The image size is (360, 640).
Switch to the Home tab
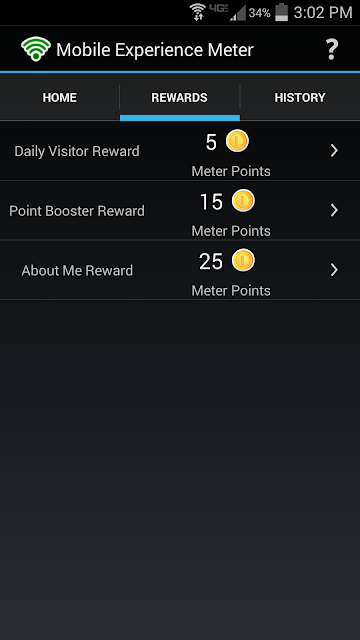point(60,98)
